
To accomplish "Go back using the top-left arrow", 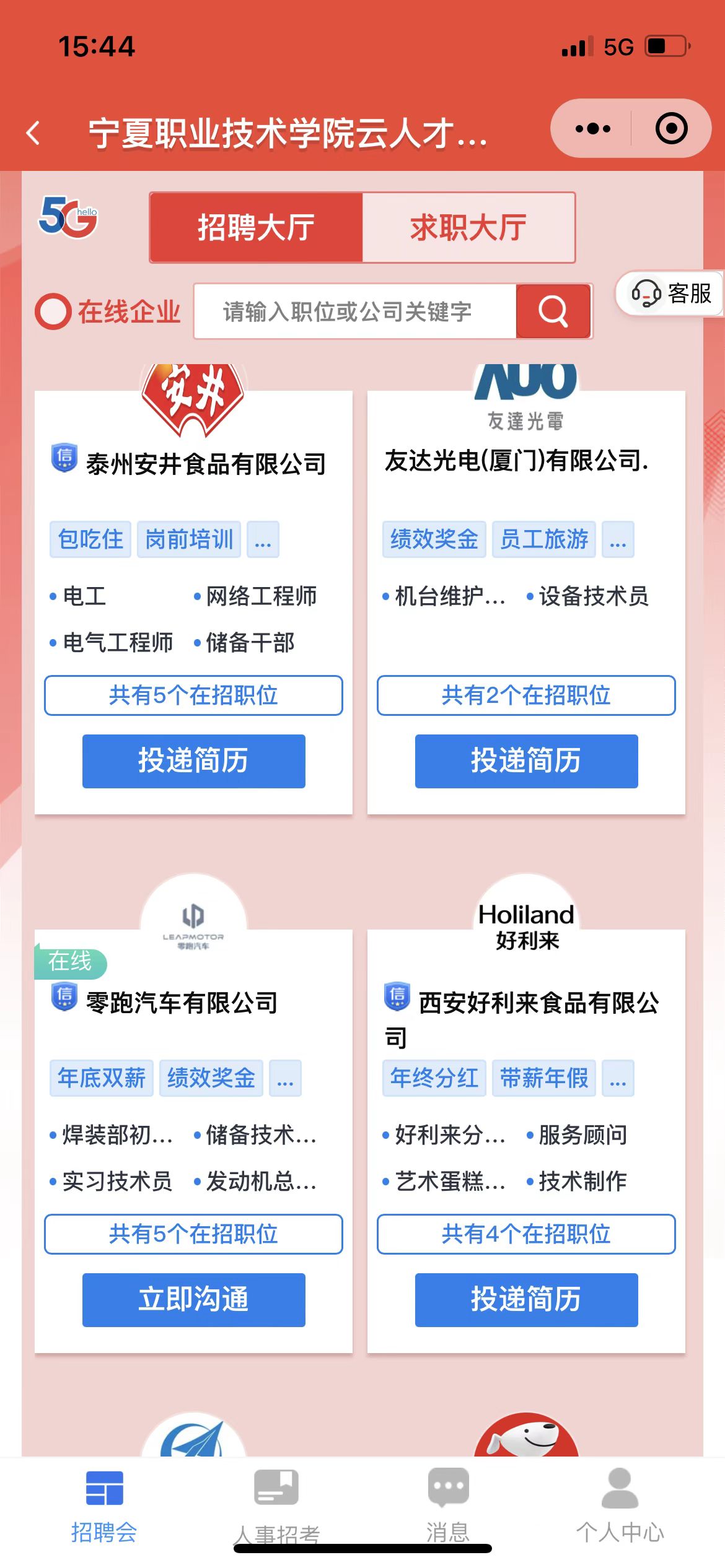I will coord(33,133).
